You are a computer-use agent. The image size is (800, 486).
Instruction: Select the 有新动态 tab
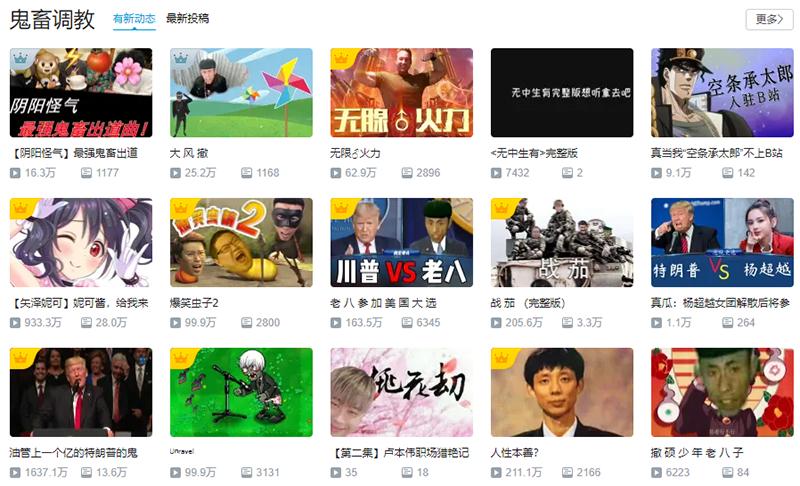(134, 18)
